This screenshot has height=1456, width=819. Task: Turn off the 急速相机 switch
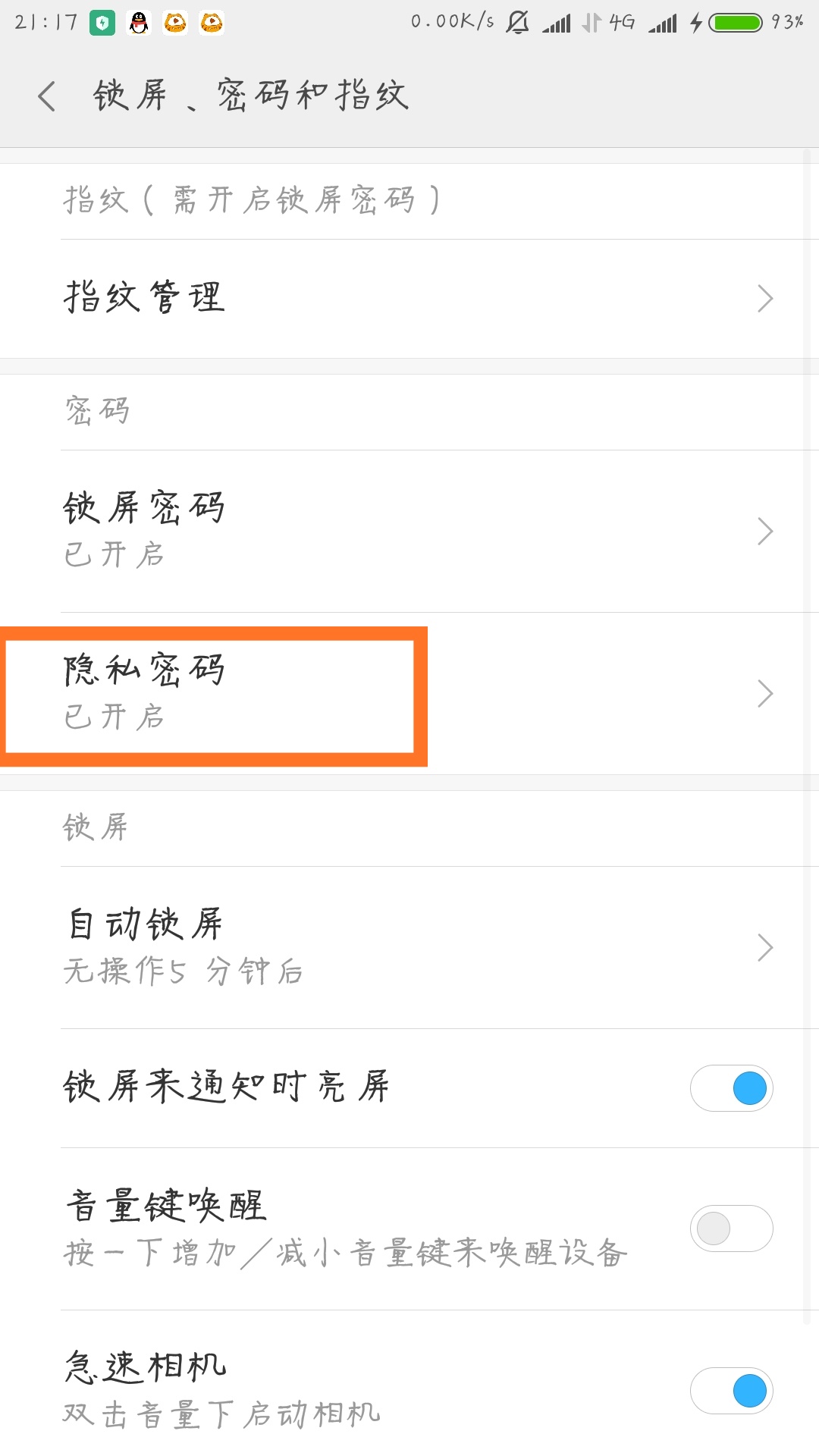732,1391
